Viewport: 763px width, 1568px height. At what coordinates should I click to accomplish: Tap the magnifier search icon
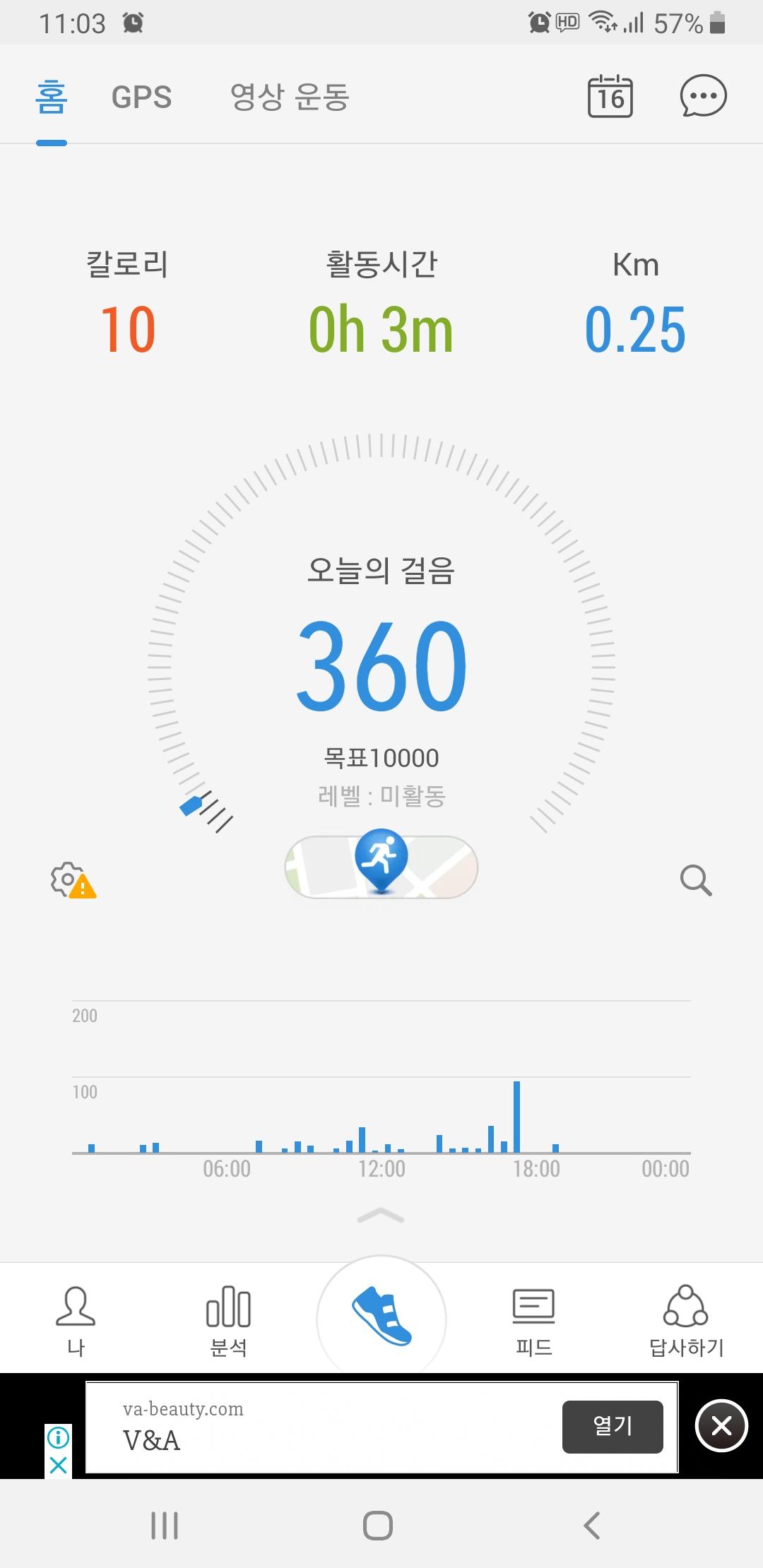click(696, 880)
